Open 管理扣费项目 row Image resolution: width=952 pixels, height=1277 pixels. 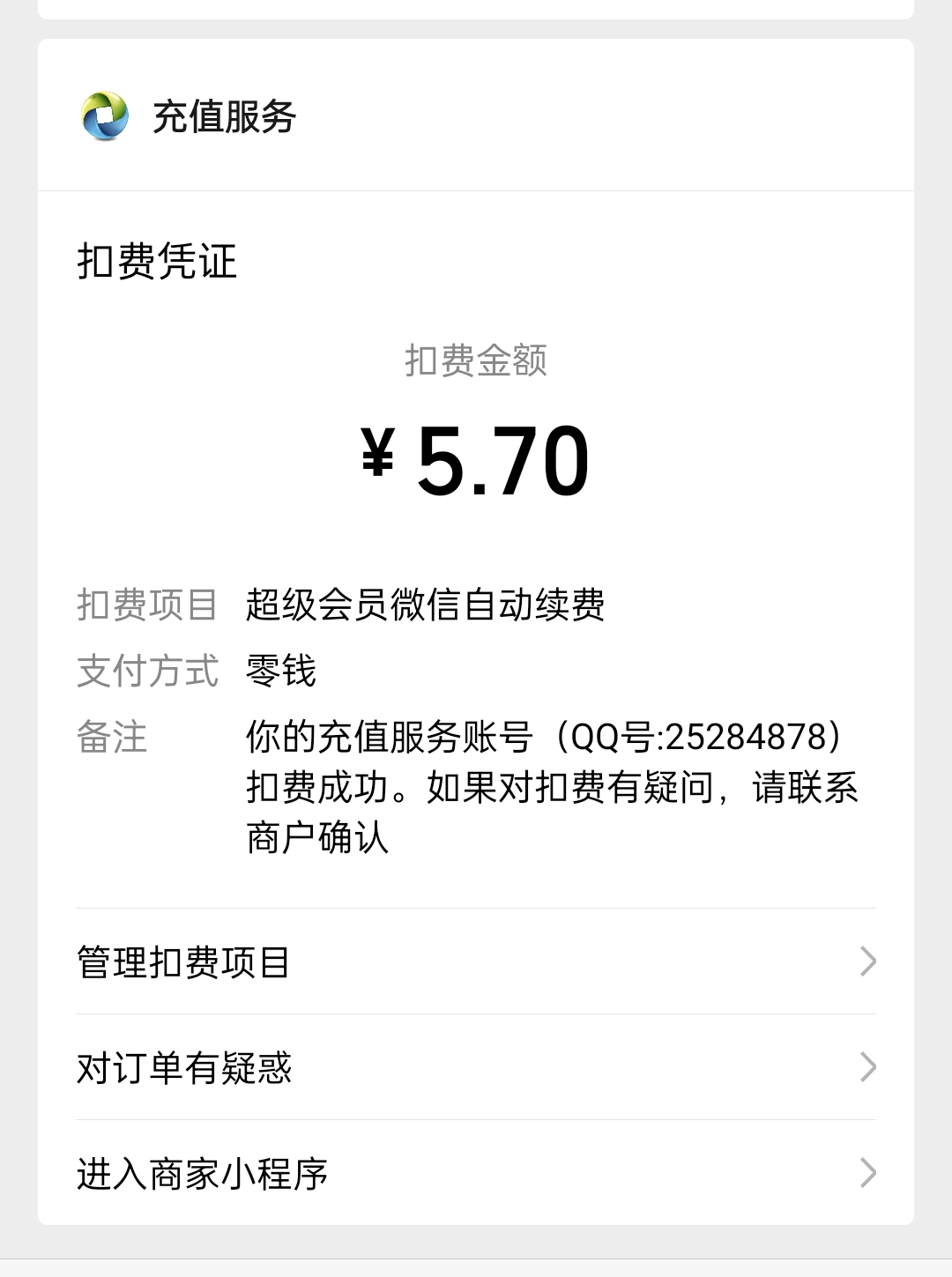click(x=476, y=961)
